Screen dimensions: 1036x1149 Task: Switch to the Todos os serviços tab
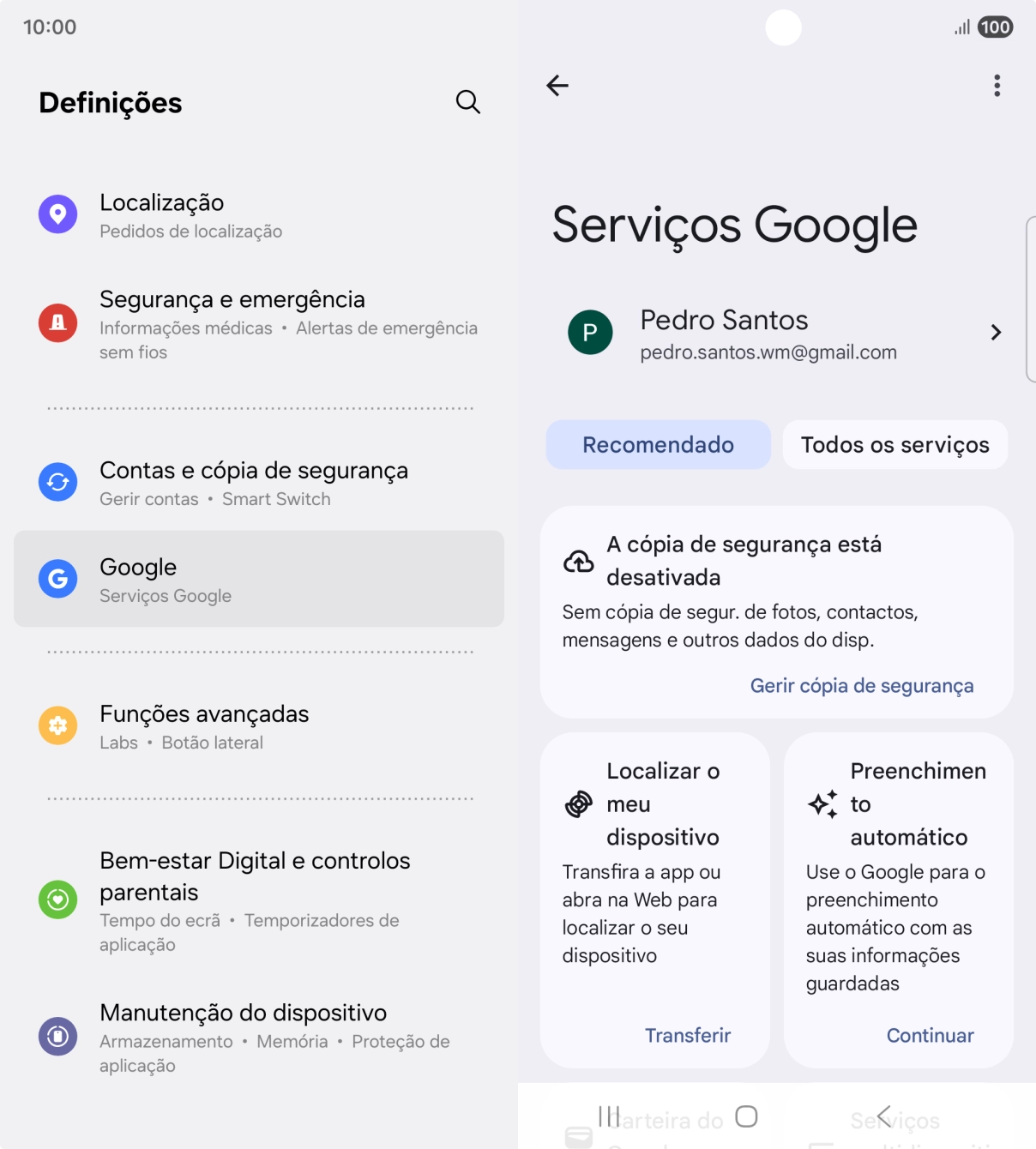[x=894, y=444]
